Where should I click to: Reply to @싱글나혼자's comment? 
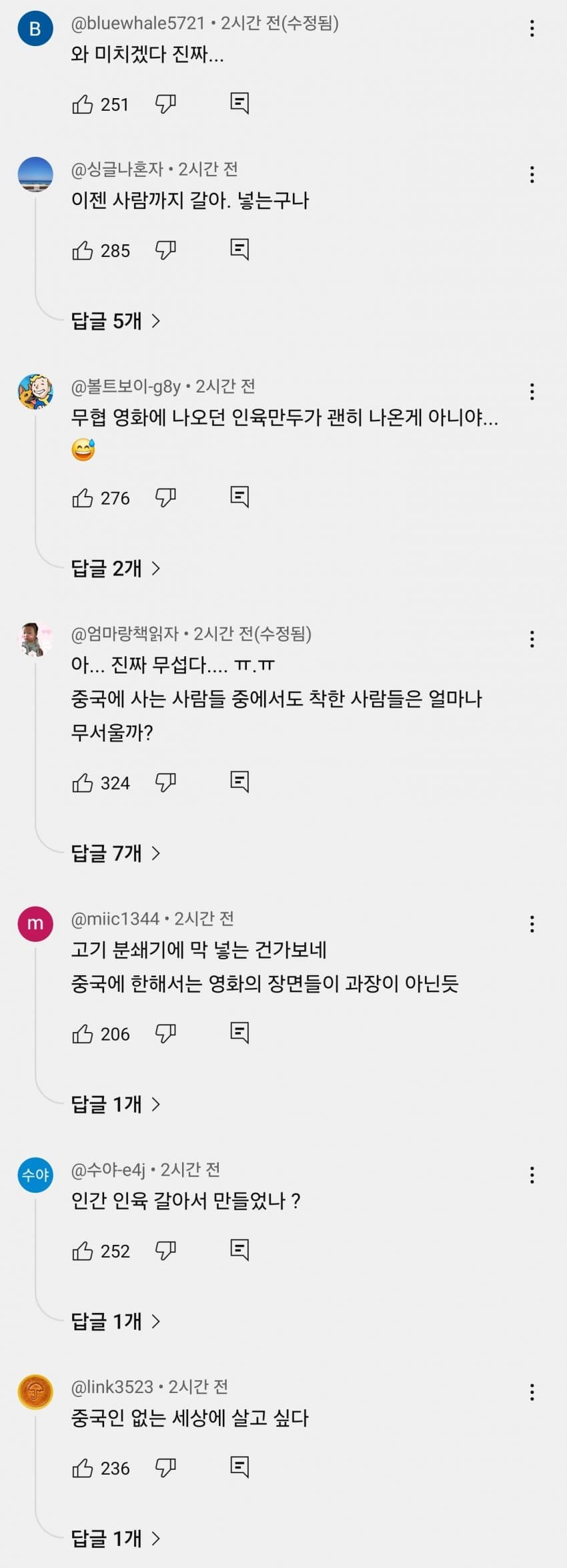[239, 250]
